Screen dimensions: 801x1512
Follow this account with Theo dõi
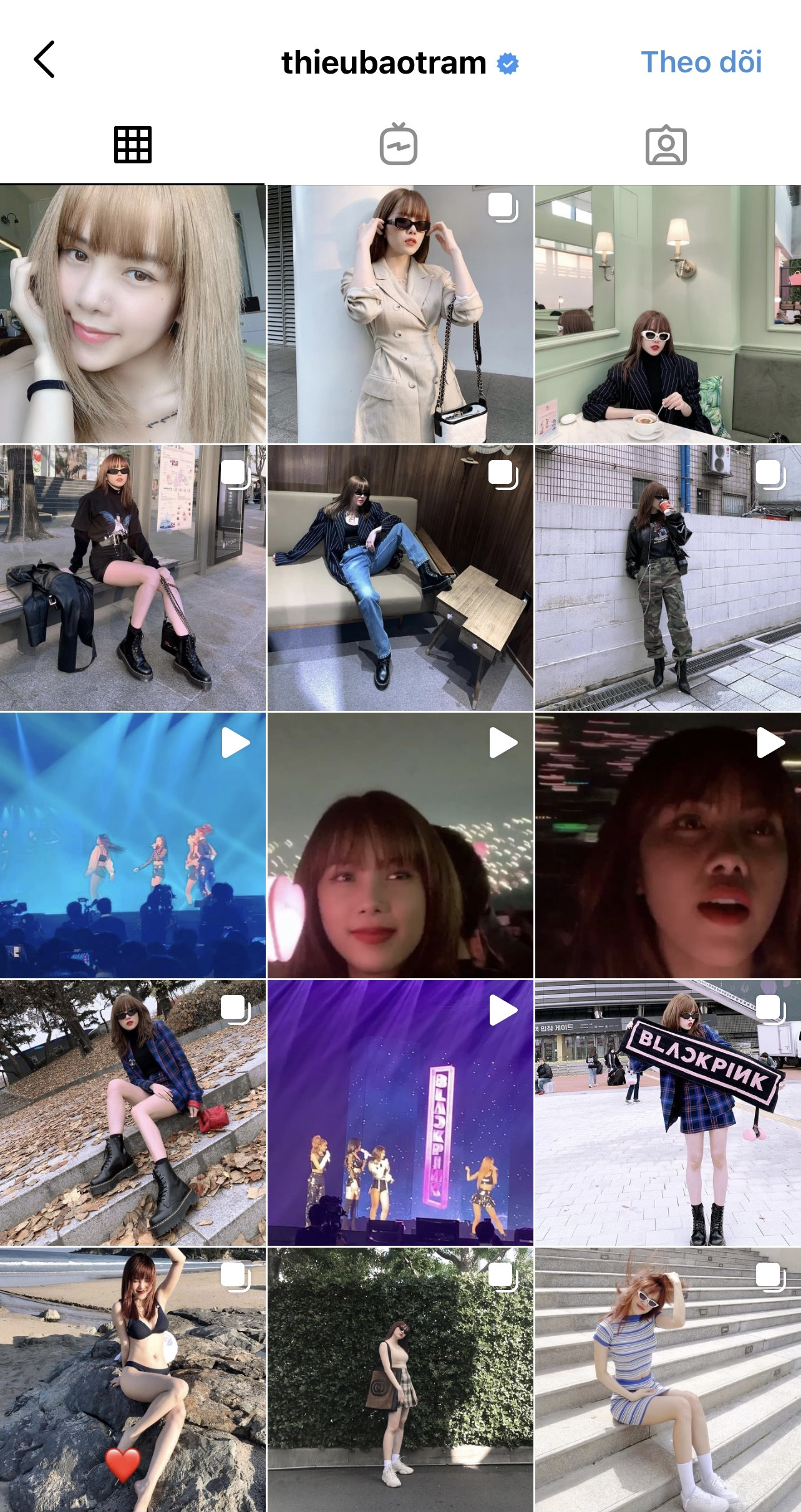(701, 62)
